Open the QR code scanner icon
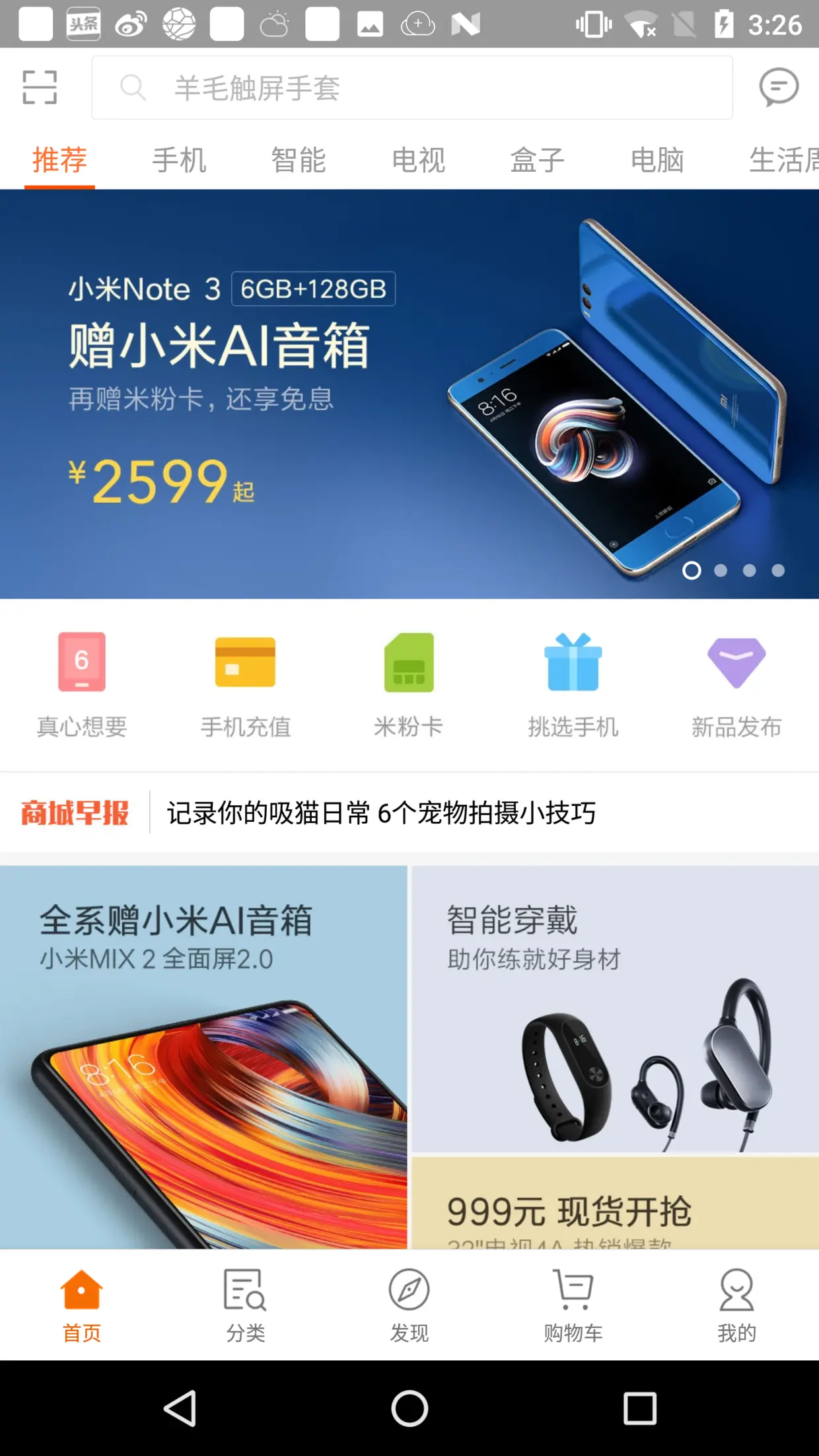The height and width of the screenshot is (1456, 819). tap(40, 87)
